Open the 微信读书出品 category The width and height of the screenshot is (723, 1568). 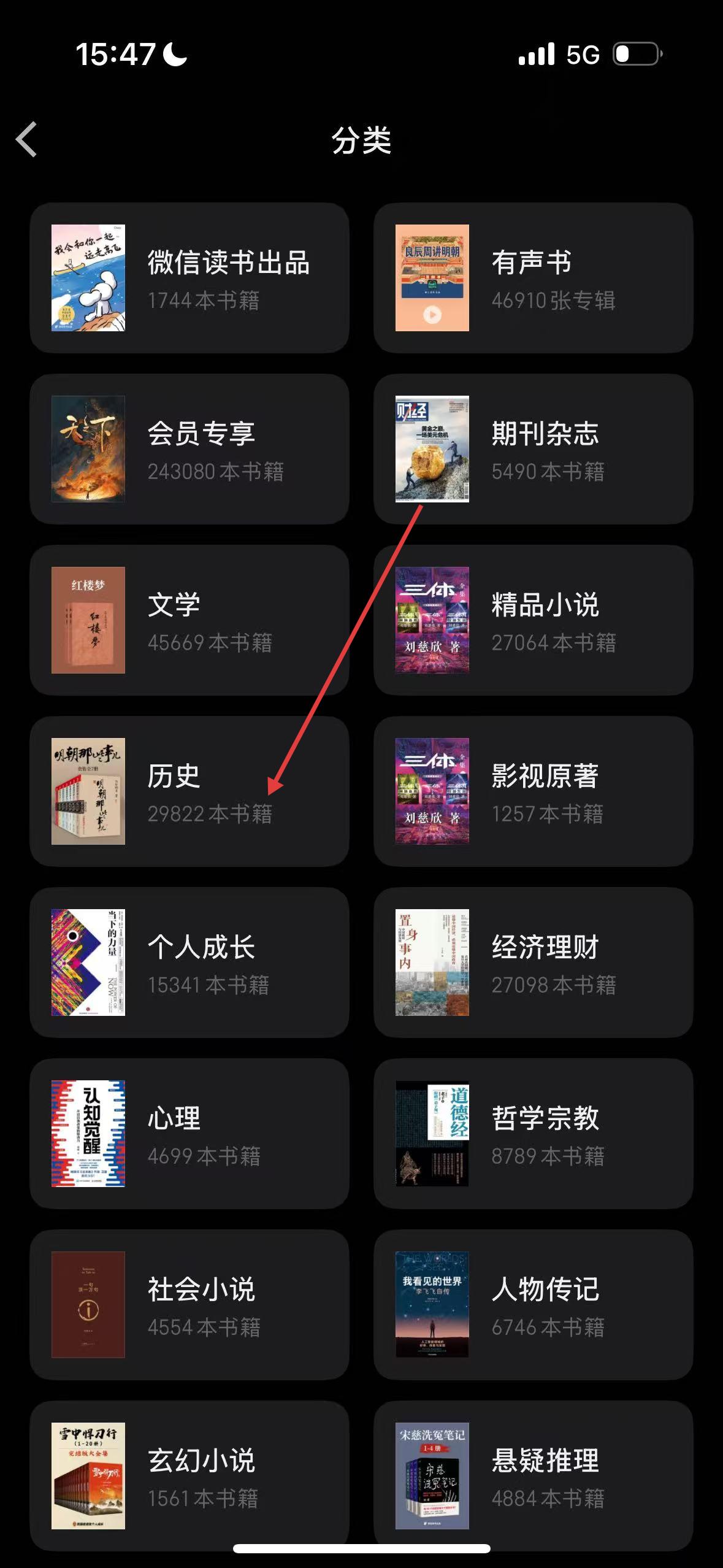tap(189, 278)
